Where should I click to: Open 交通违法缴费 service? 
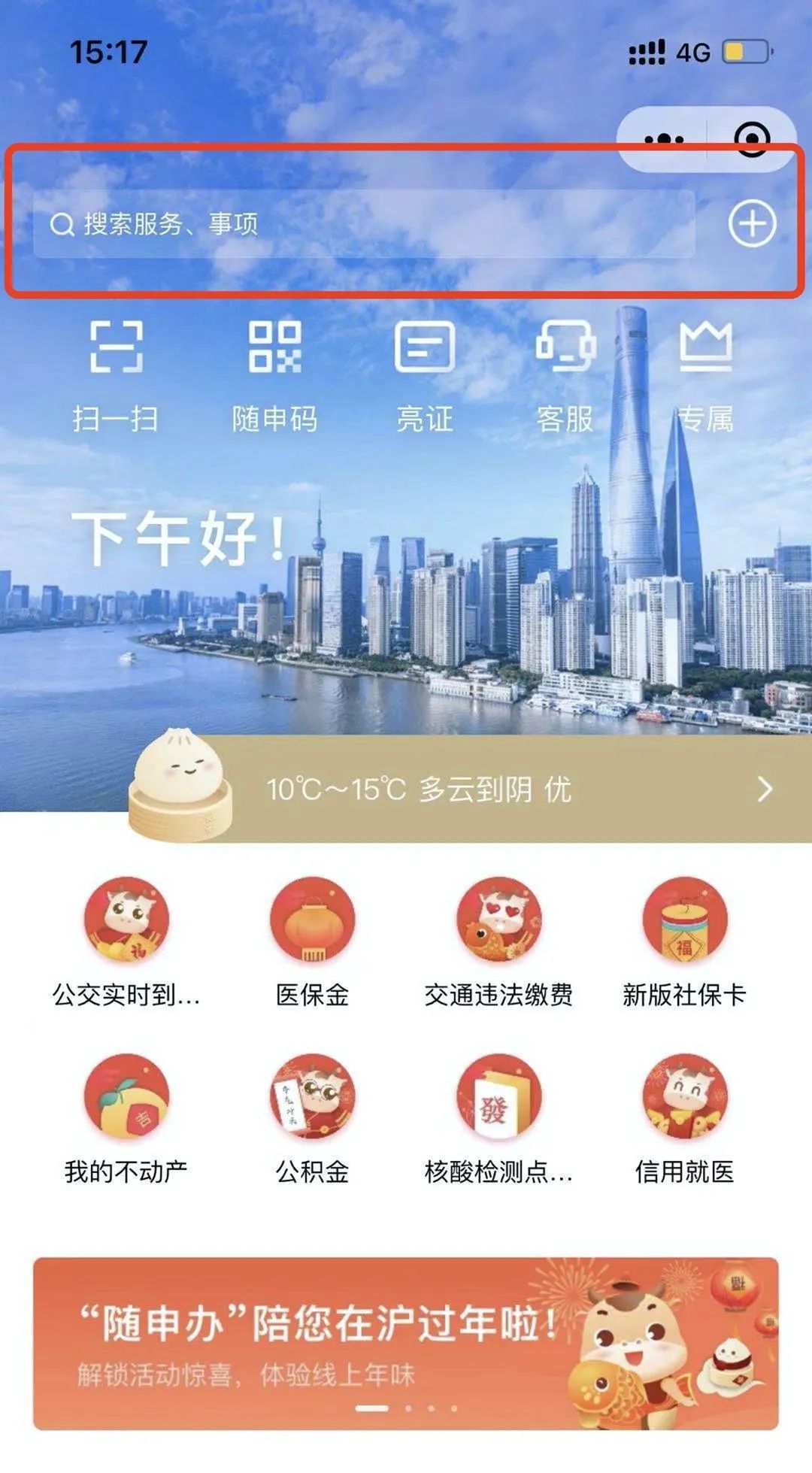[x=498, y=941]
